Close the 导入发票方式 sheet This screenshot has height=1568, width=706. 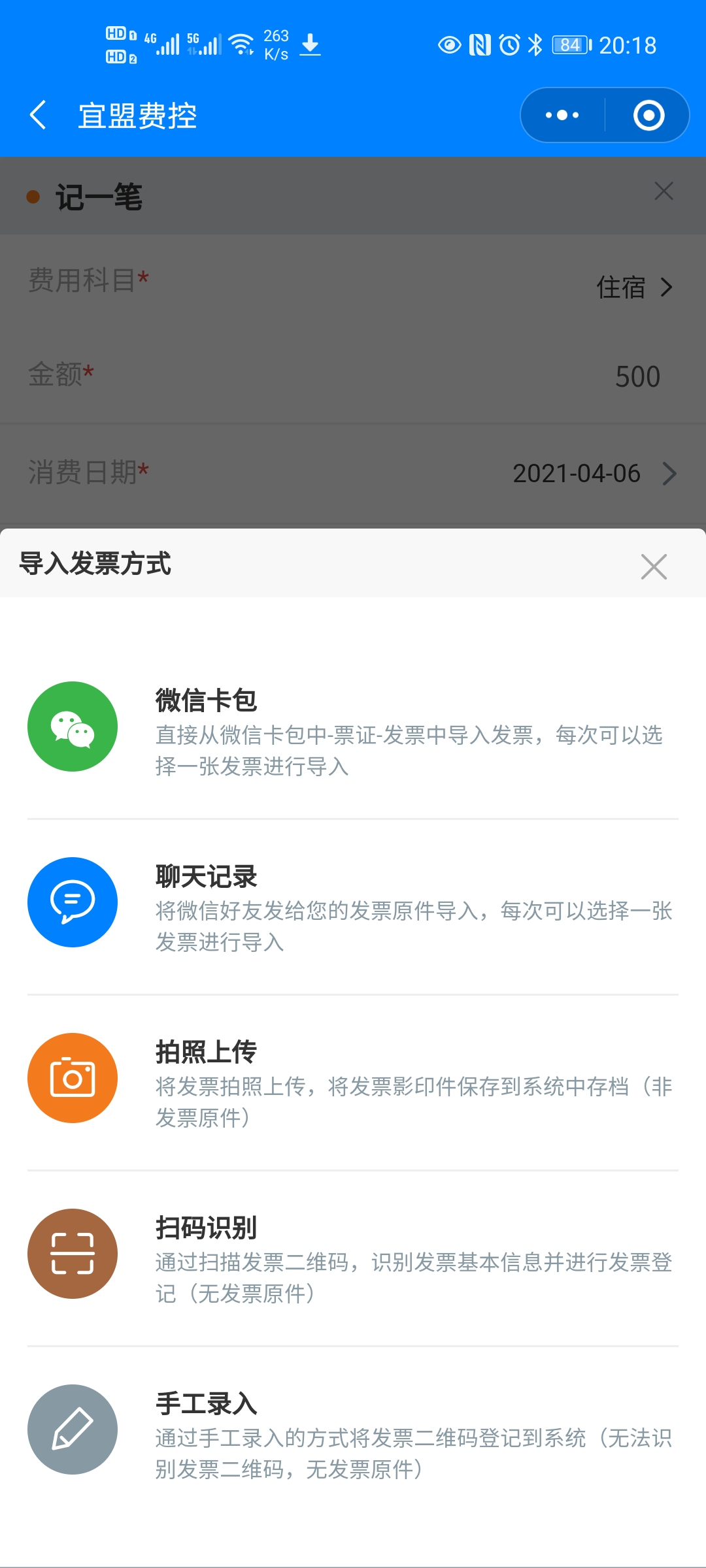coord(654,566)
